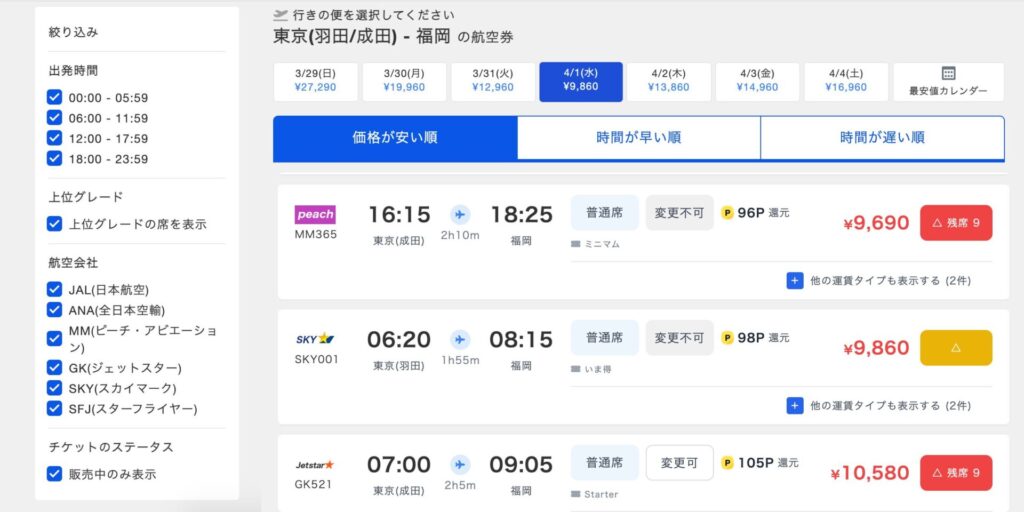Screen dimensions: 1024x512
Task: Sort by 時間が早い順
Action: pos(638,138)
